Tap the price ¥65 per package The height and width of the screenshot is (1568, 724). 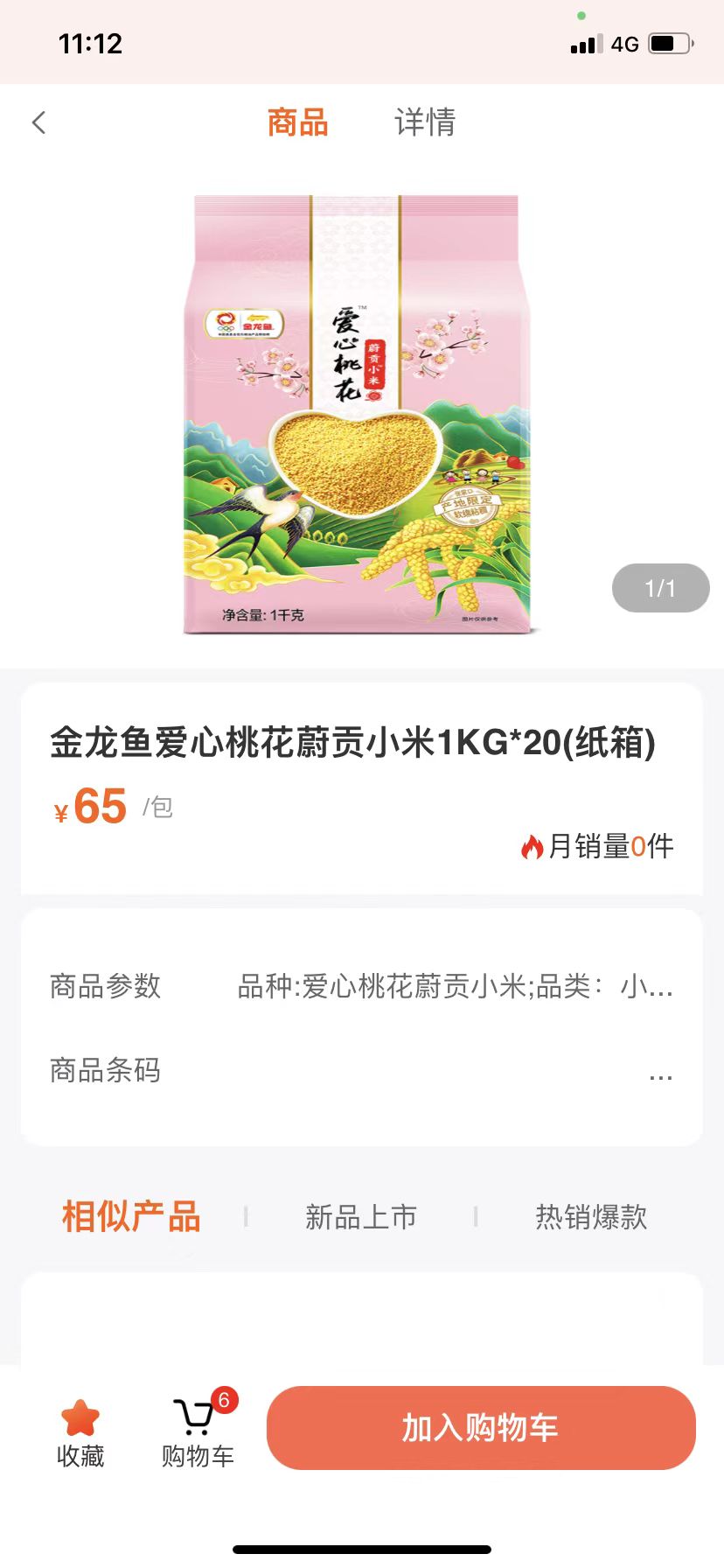coord(90,806)
